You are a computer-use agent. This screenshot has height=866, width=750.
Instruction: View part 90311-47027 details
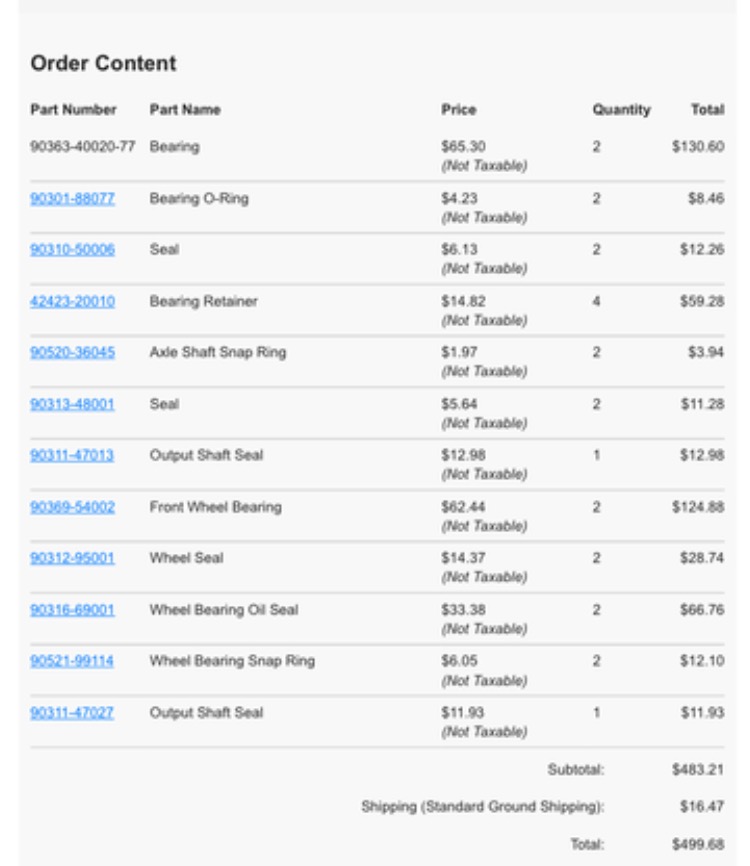coord(72,712)
